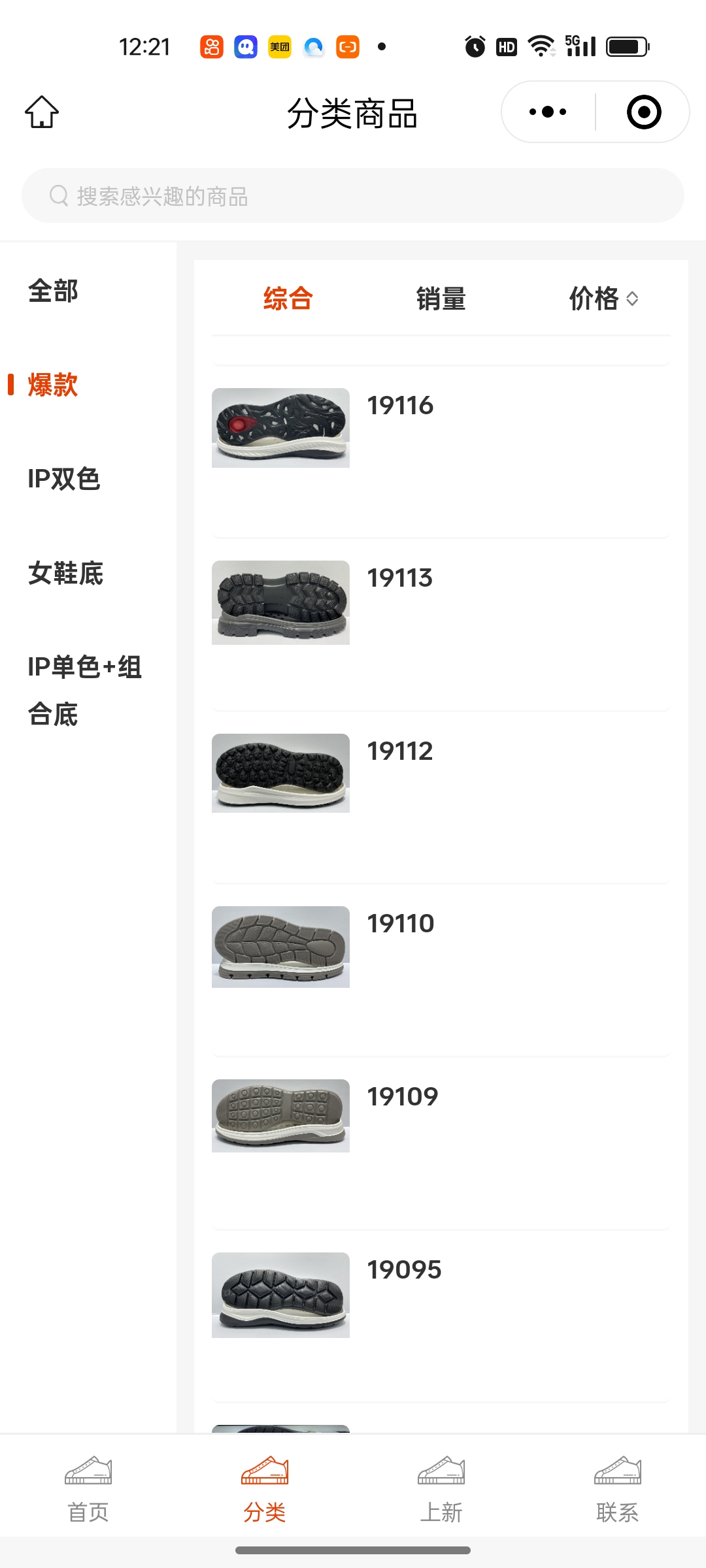This screenshot has width=706, height=1568.
Task: View product 19110
Action: click(x=400, y=924)
